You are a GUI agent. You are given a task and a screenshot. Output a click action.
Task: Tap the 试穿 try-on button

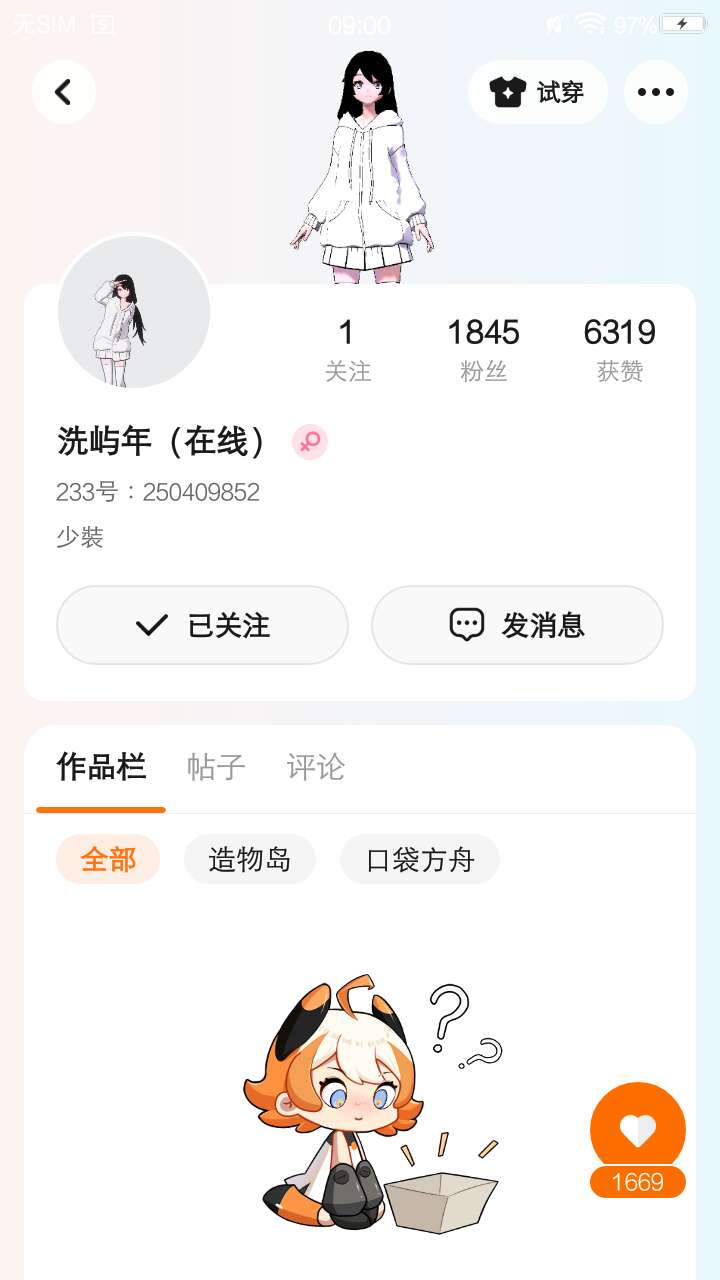point(538,92)
